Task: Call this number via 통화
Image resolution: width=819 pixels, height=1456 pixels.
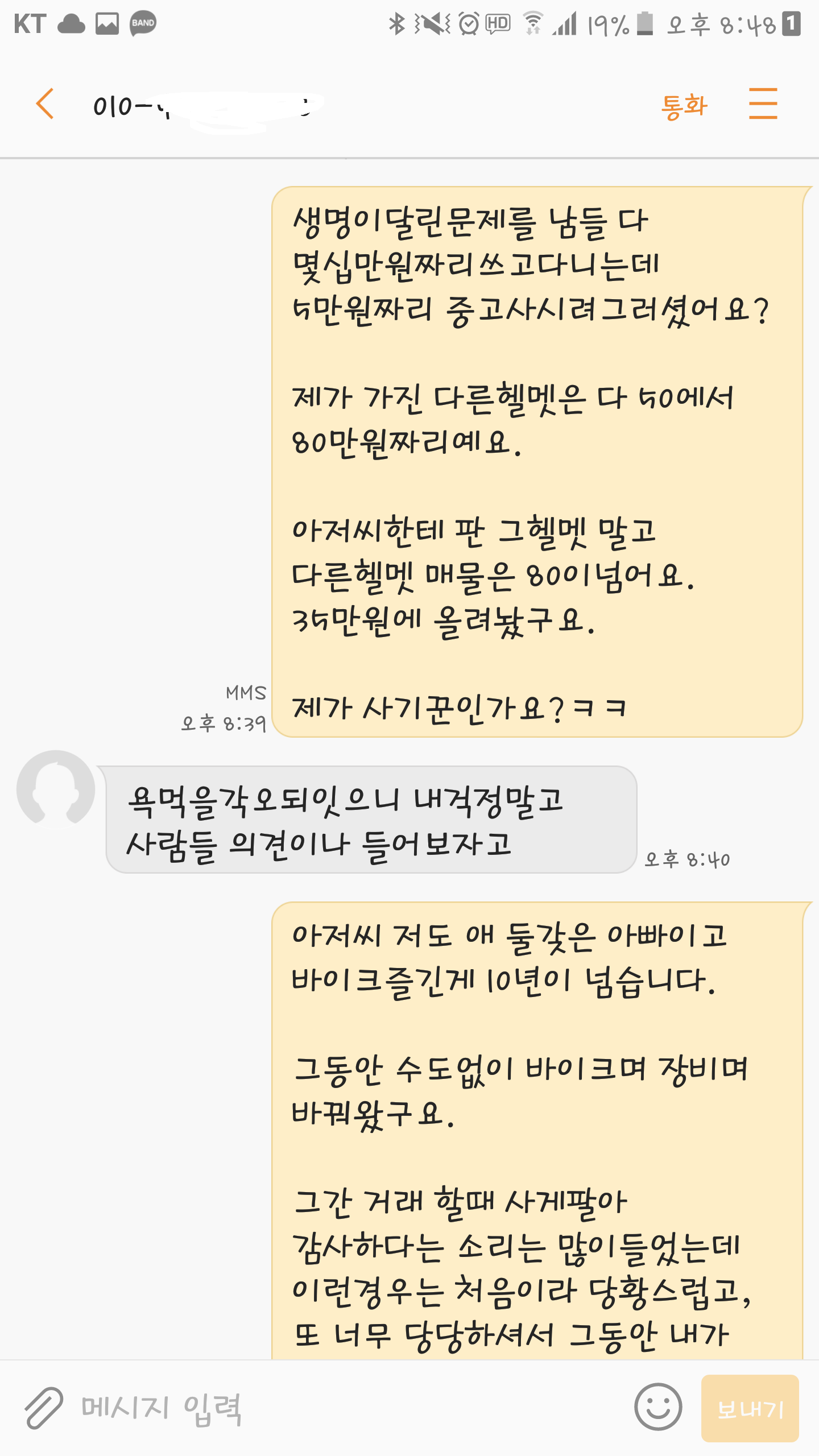Action: (684, 106)
